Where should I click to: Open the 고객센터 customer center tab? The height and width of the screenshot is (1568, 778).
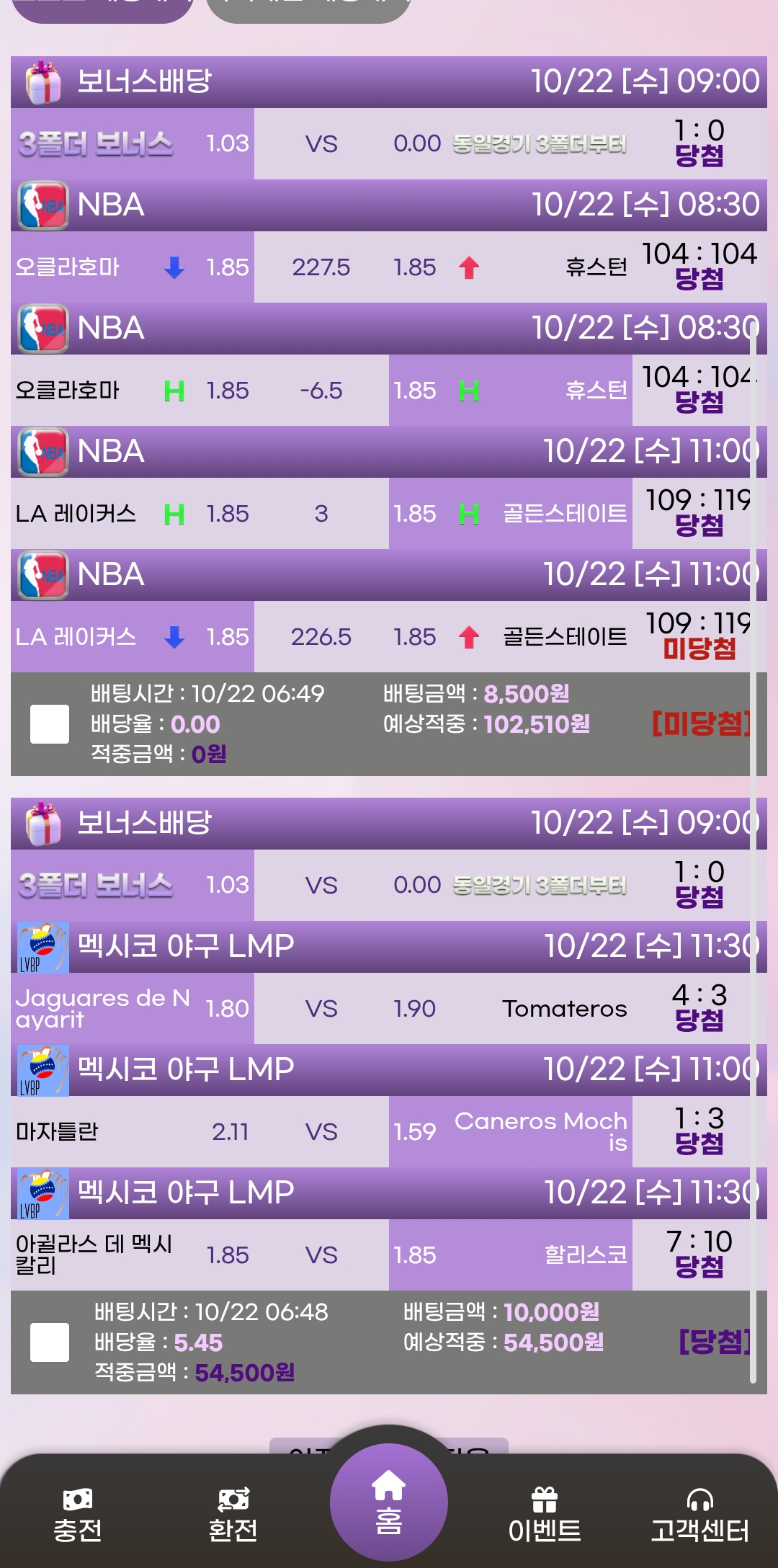click(699, 1515)
